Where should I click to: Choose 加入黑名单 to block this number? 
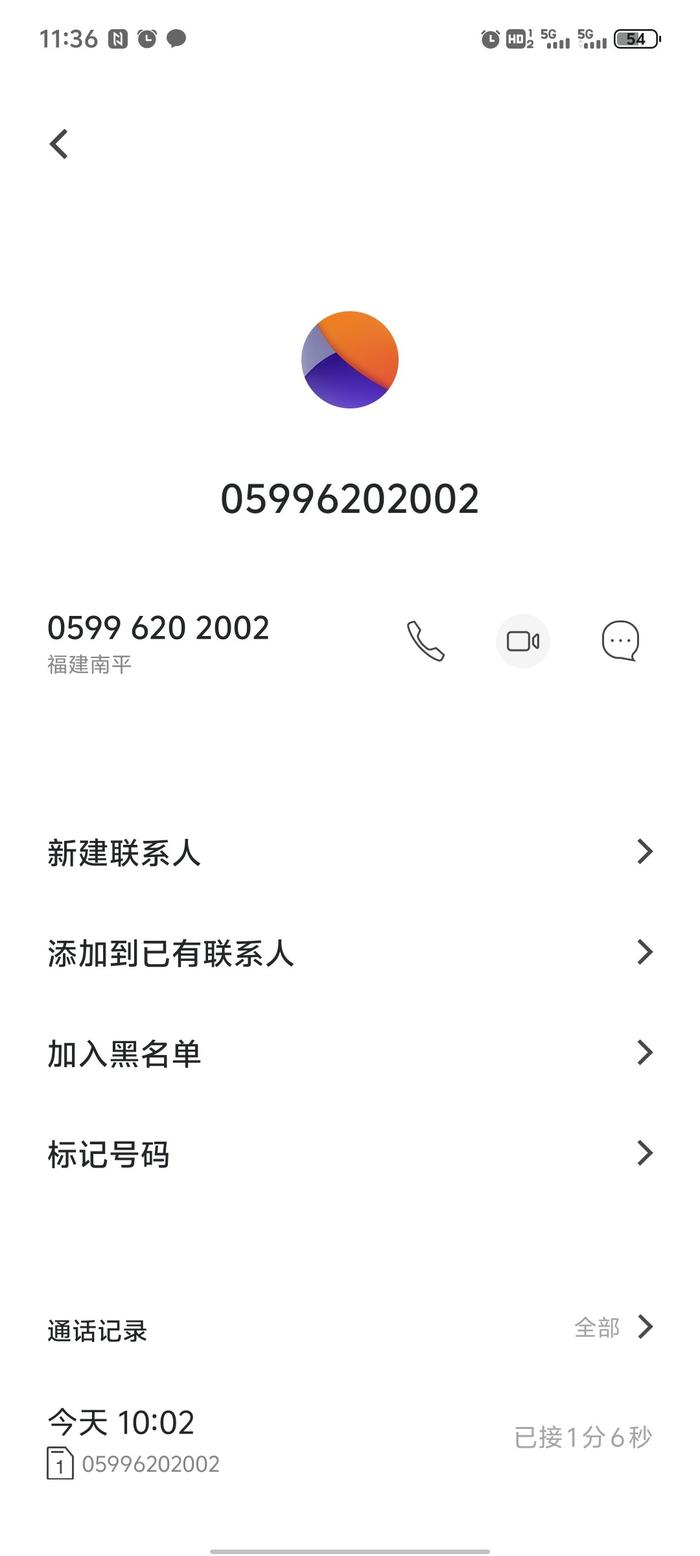pyautogui.click(x=350, y=1053)
